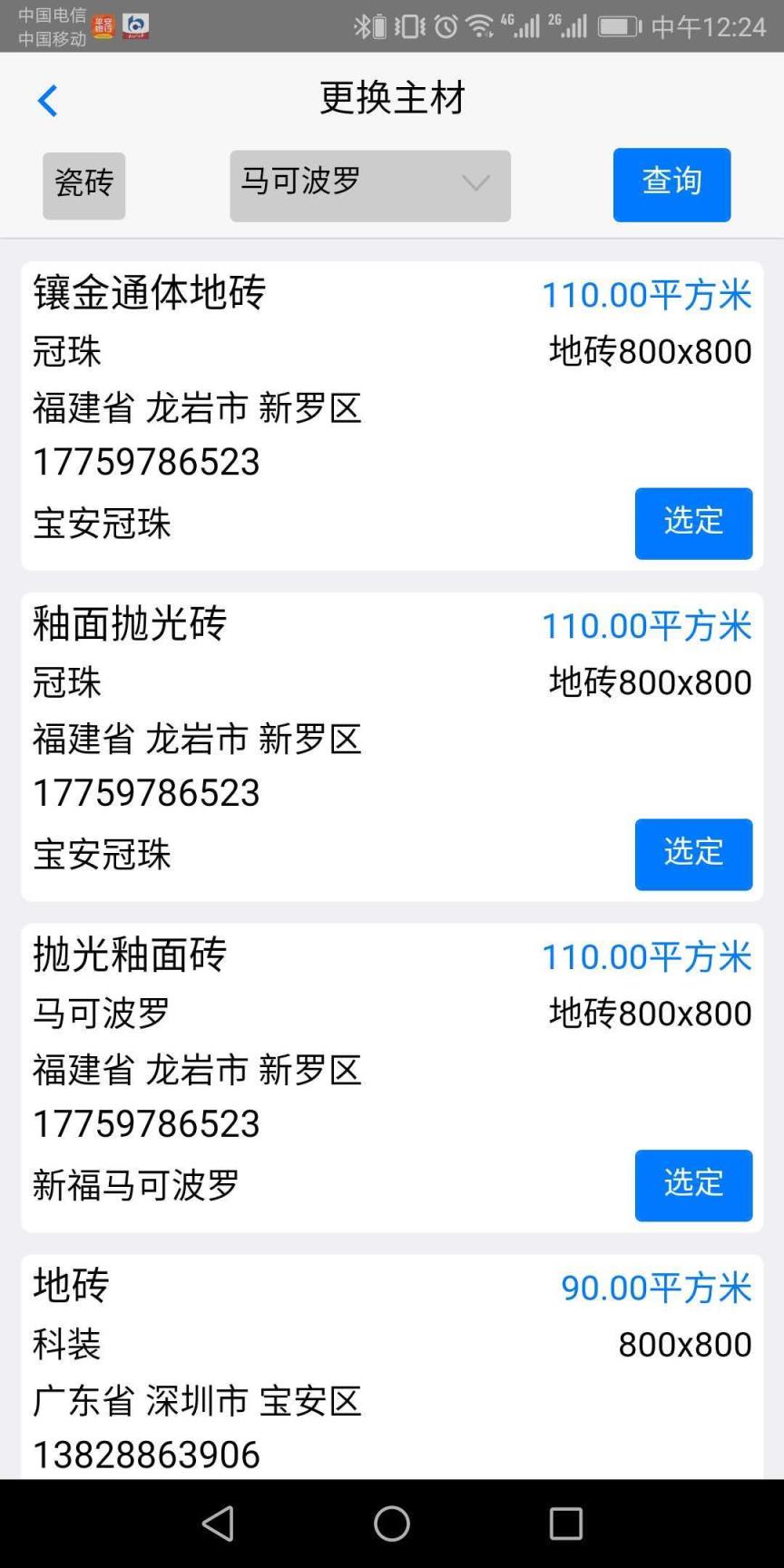This screenshot has width=784, height=1568.
Task: Tap the 宝安冠珠 vendor name
Action: point(102,524)
